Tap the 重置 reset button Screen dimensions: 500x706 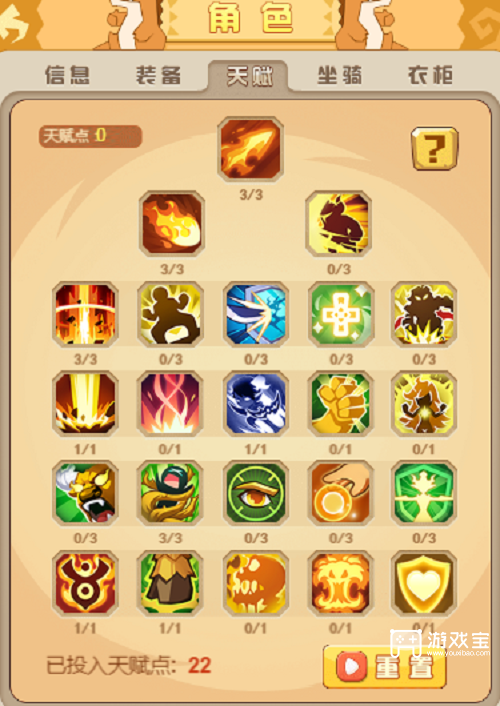385,666
